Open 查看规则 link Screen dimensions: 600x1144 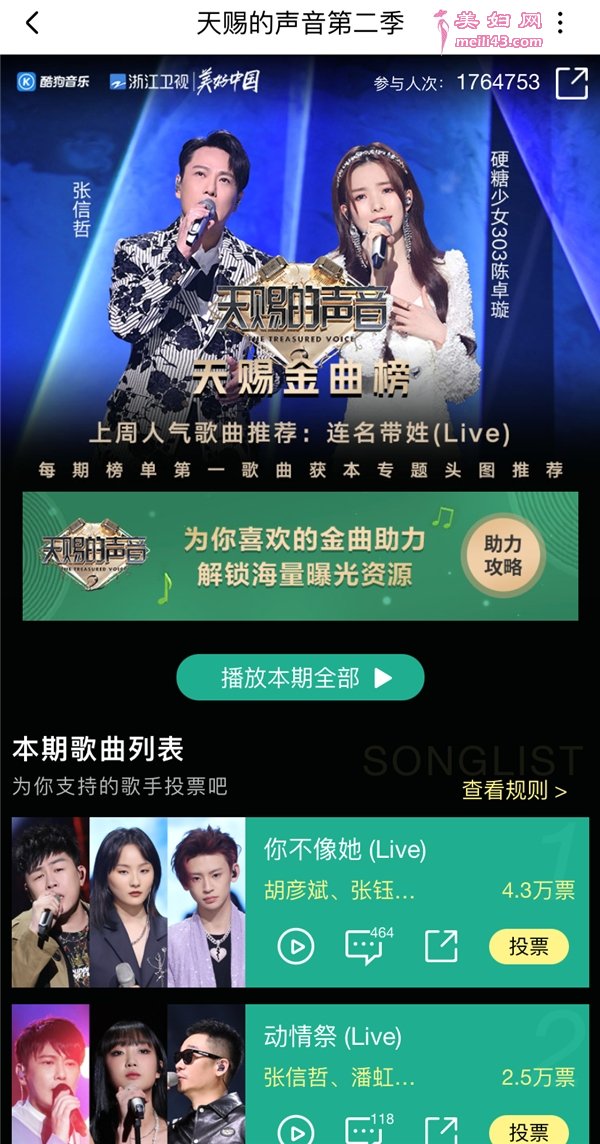514,790
